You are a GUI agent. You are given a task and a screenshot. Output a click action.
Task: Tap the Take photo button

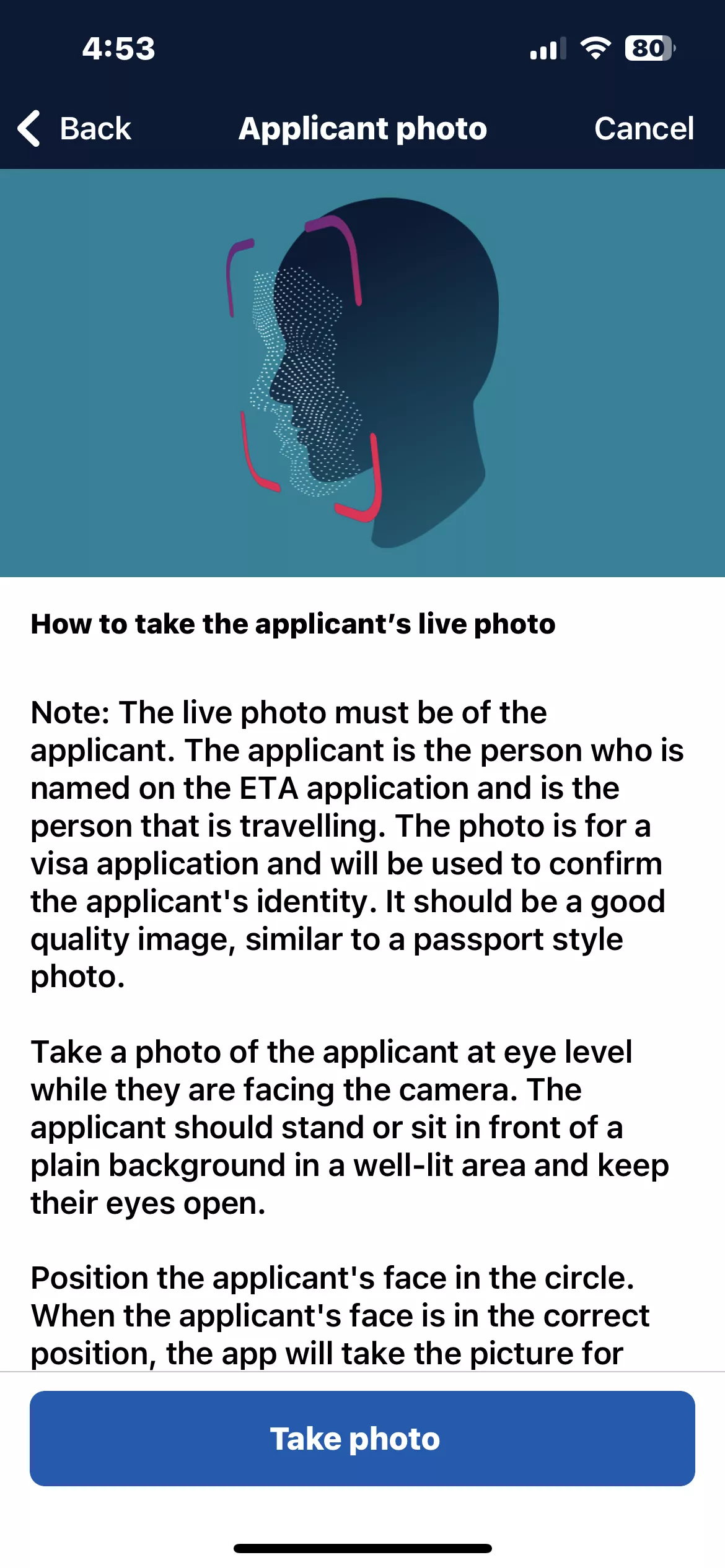click(x=362, y=1438)
